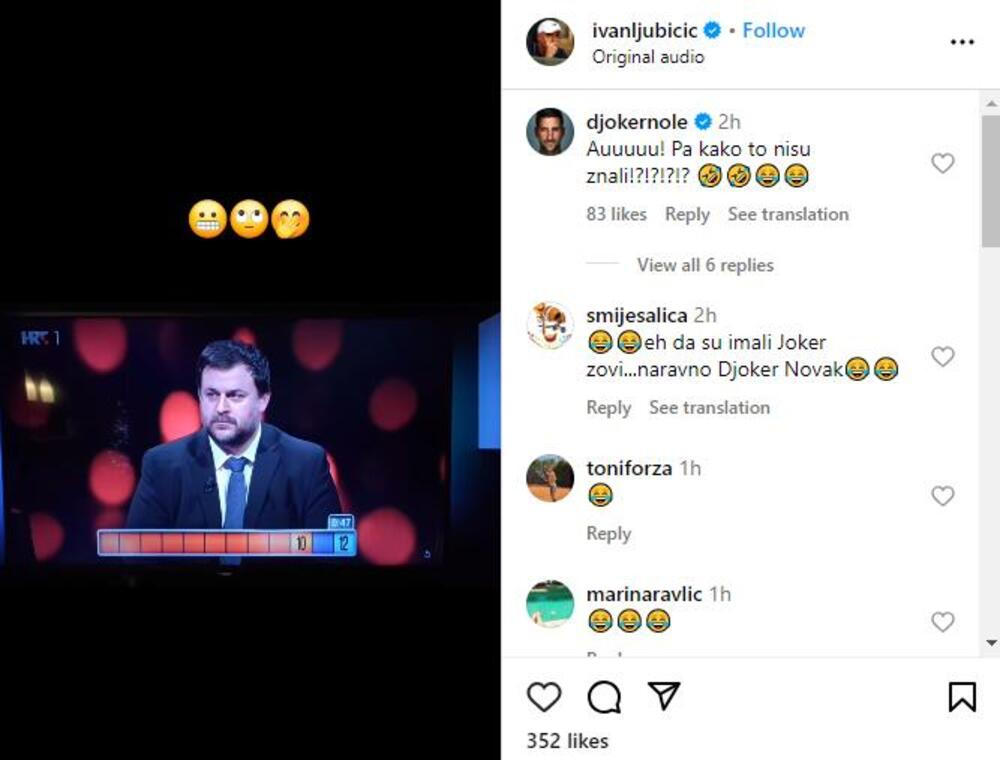Open the post options menu
1000x760 pixels.
click(x=961, y=42)
